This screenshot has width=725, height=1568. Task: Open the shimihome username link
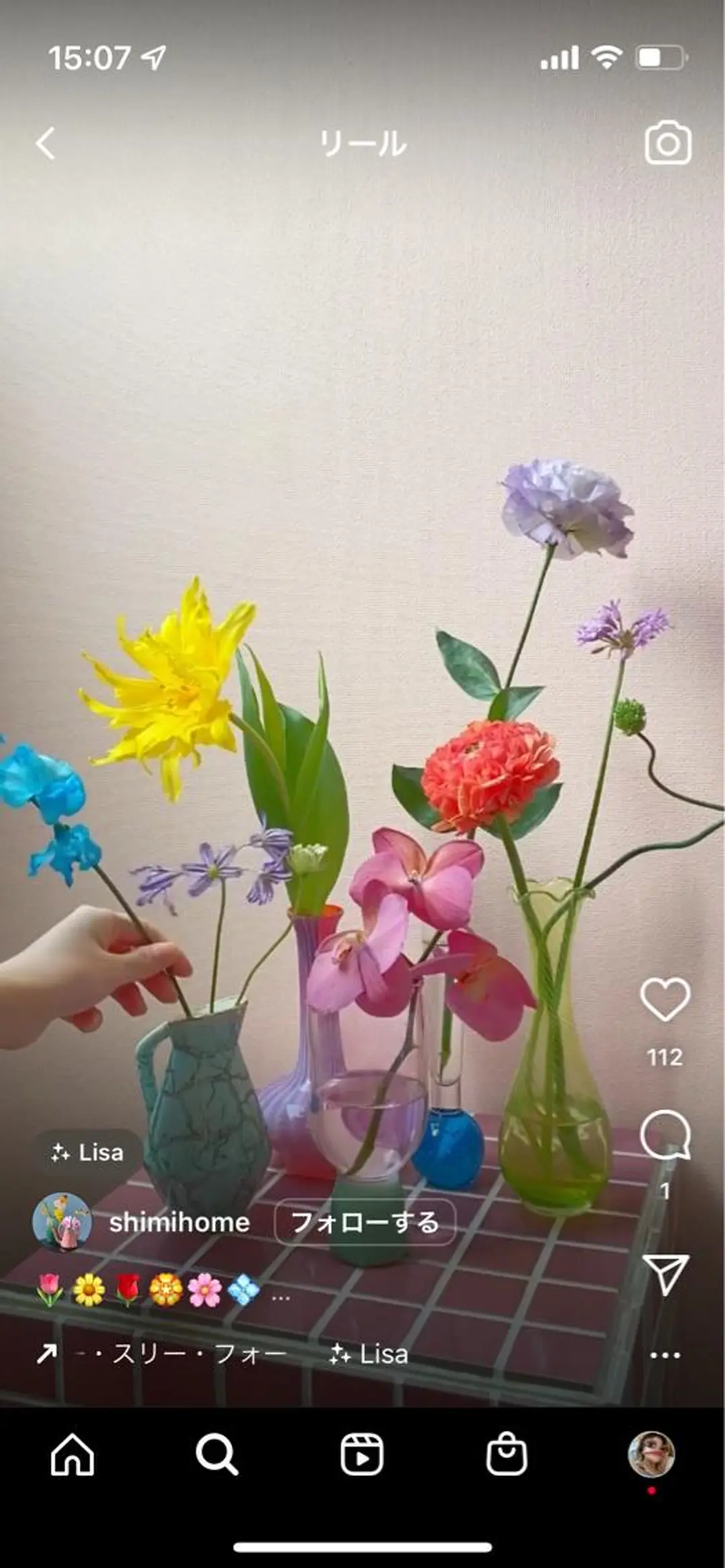click(179, 1222)
